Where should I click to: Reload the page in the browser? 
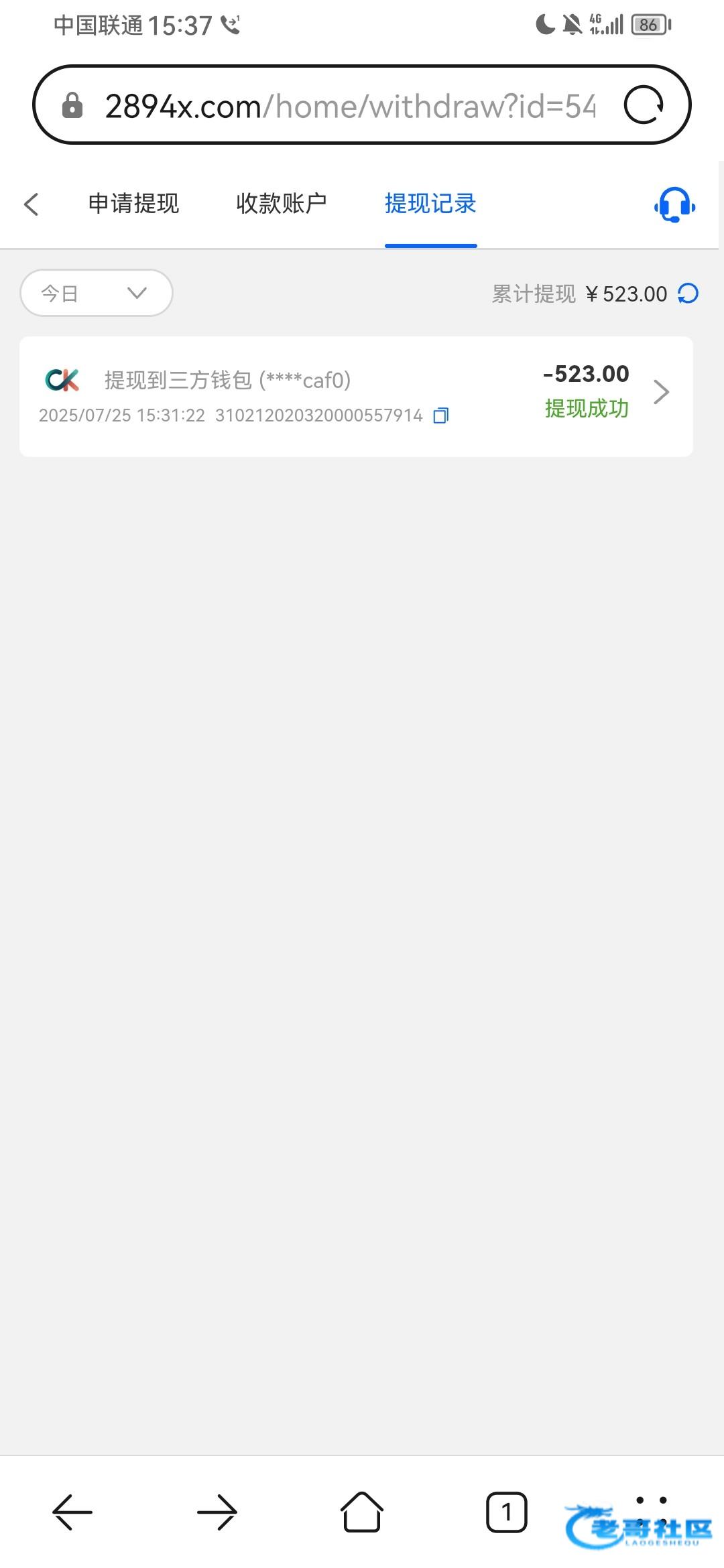click(644, 105)
